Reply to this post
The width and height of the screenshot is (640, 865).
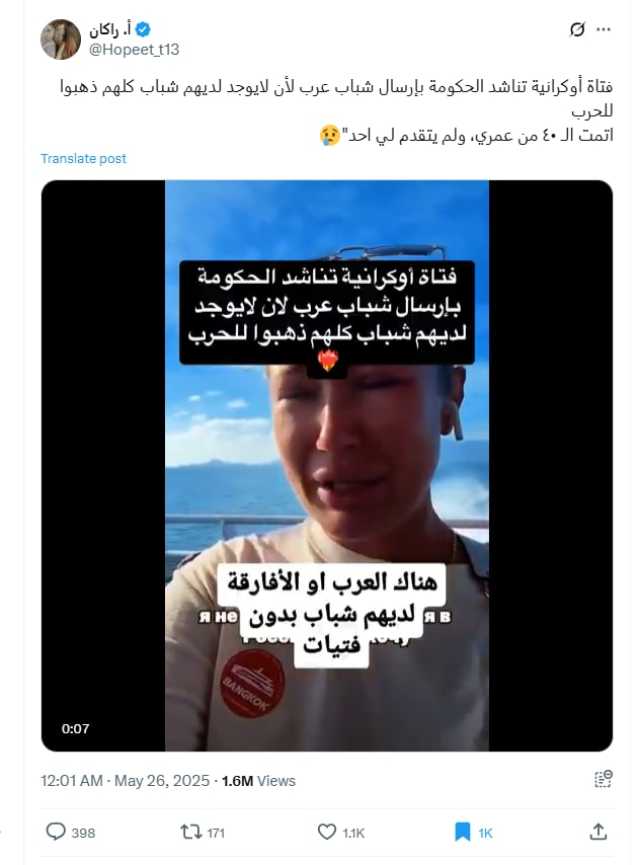[57, 831]
